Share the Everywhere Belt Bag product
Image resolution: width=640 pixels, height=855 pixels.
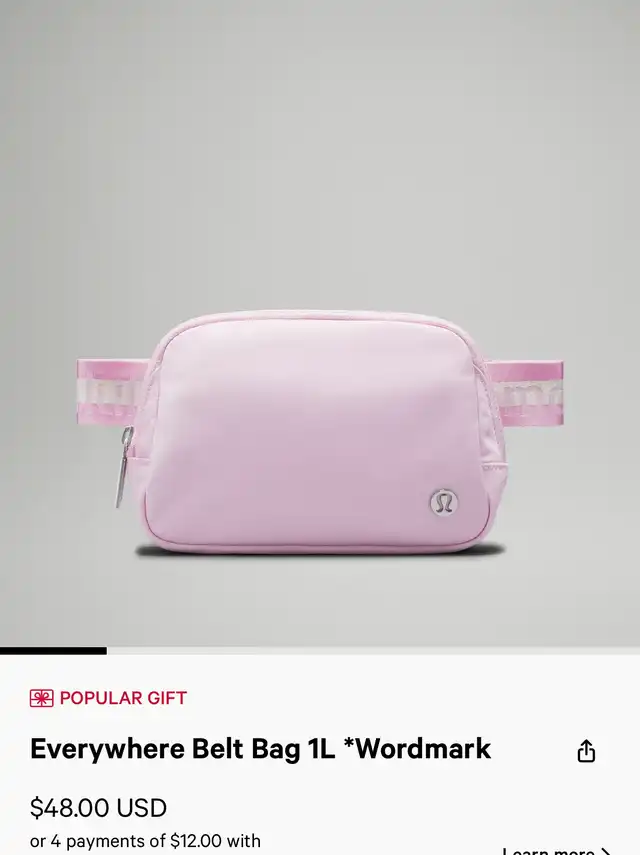(x=586, y=751)
